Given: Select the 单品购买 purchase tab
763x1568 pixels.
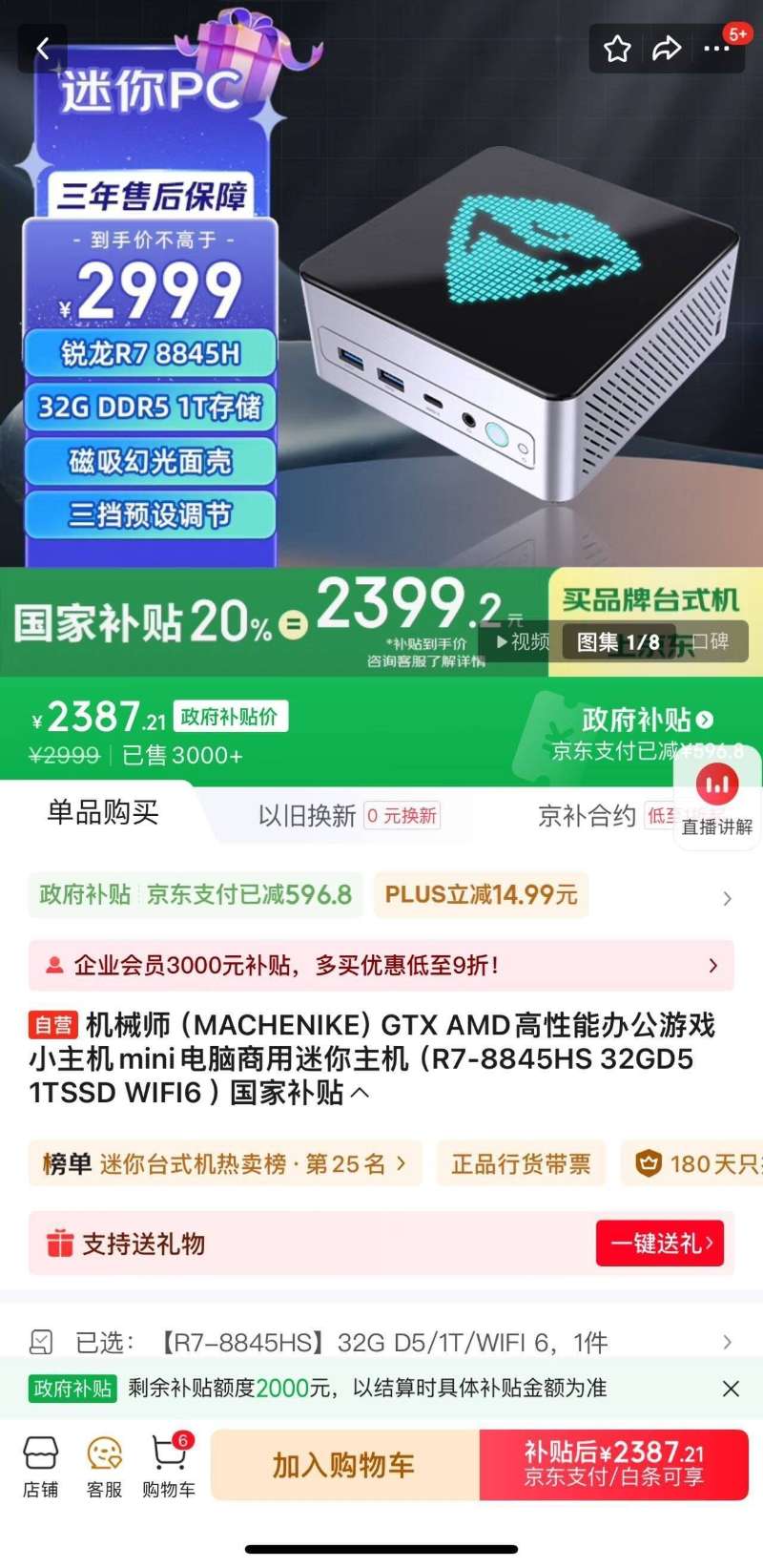Looking at the screenshot, I should tap(103, 814).
